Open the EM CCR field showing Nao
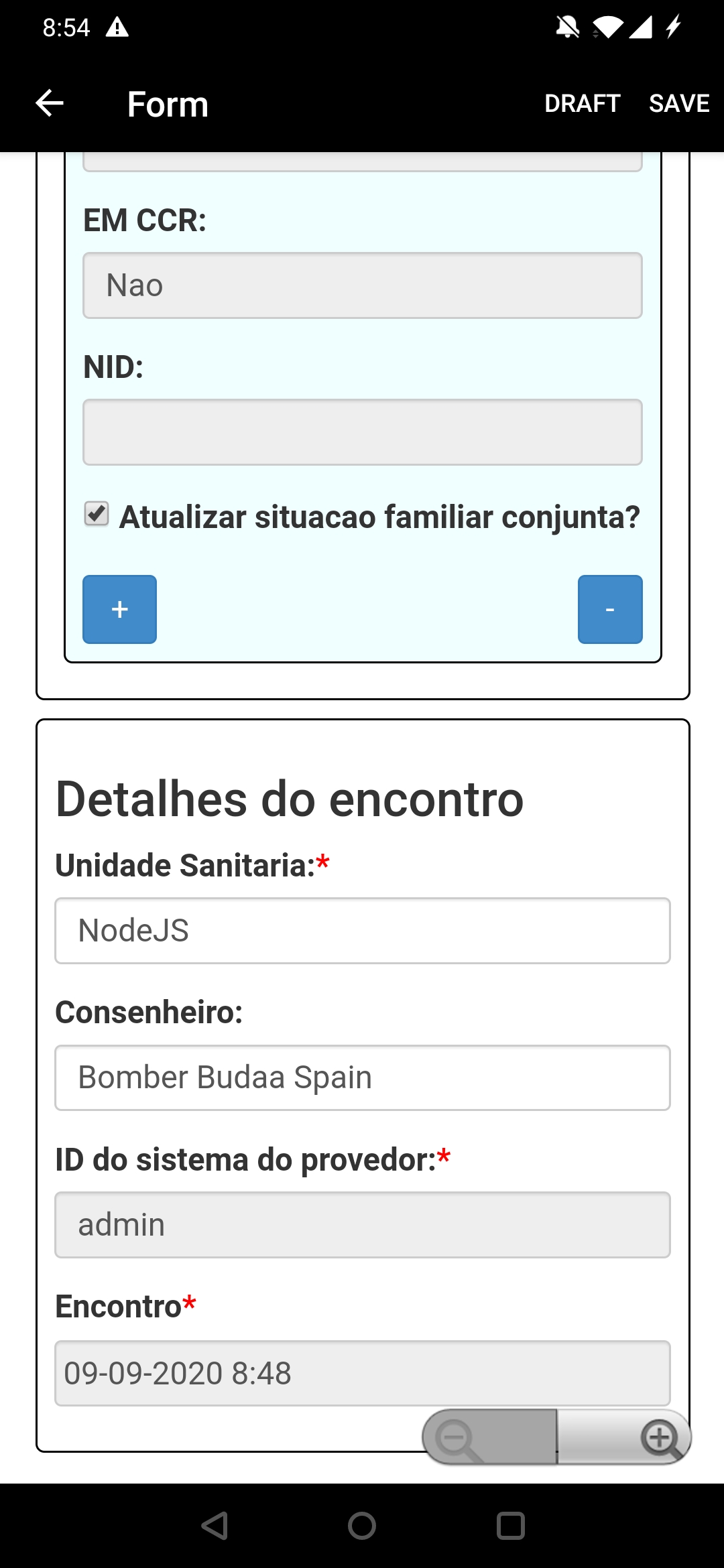 point(363,285)
